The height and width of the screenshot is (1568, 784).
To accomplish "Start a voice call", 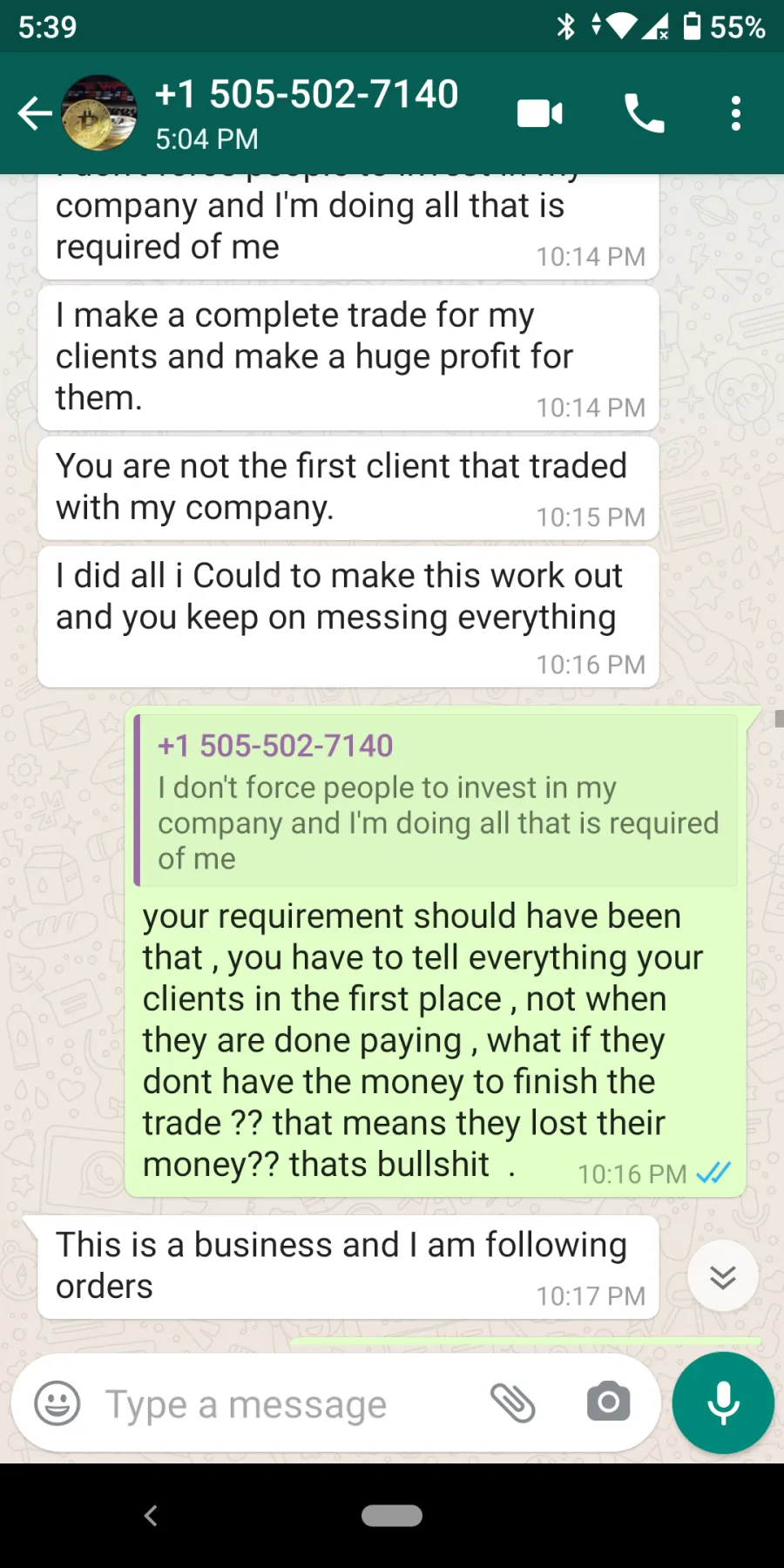I will pos(644,113).
